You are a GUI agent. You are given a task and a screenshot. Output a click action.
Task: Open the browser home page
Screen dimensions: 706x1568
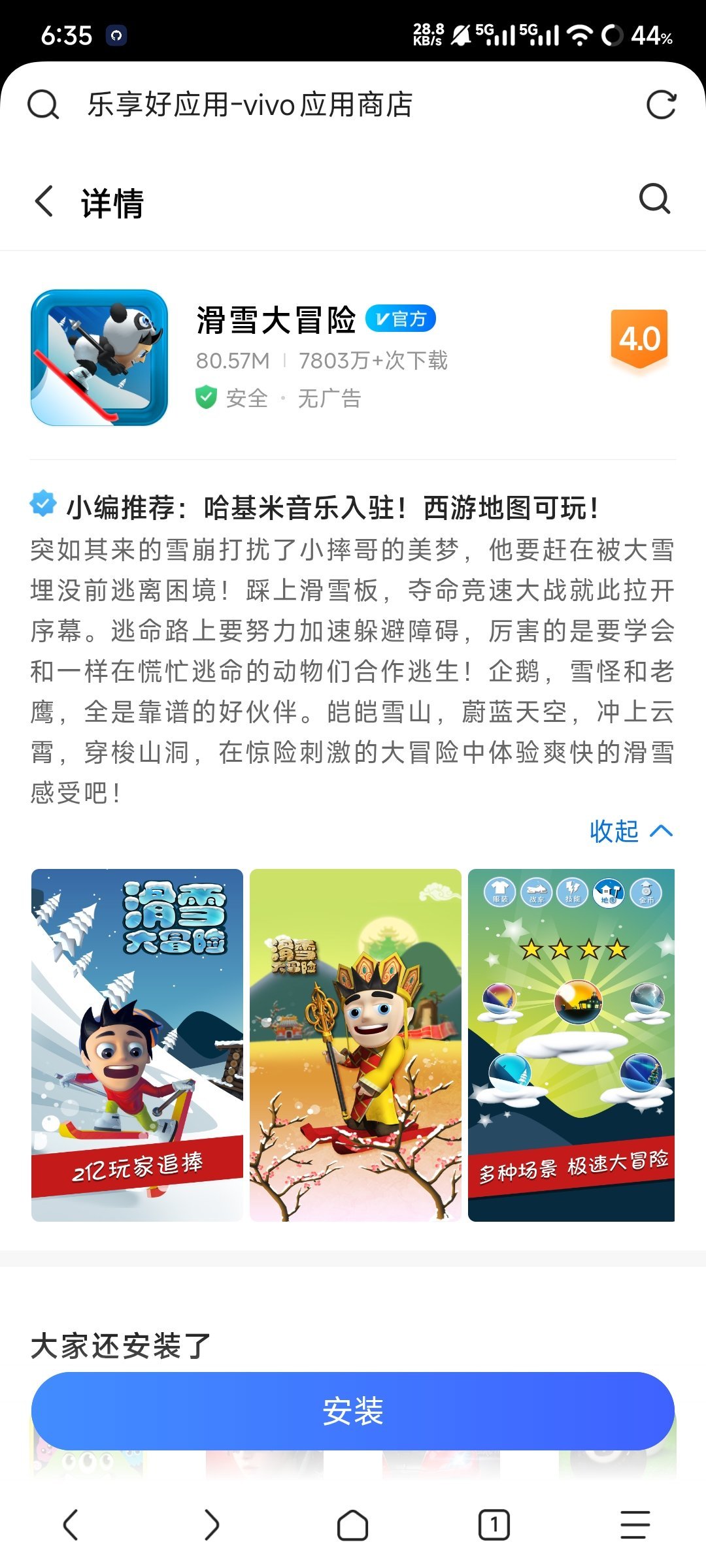click(352, 1525)
